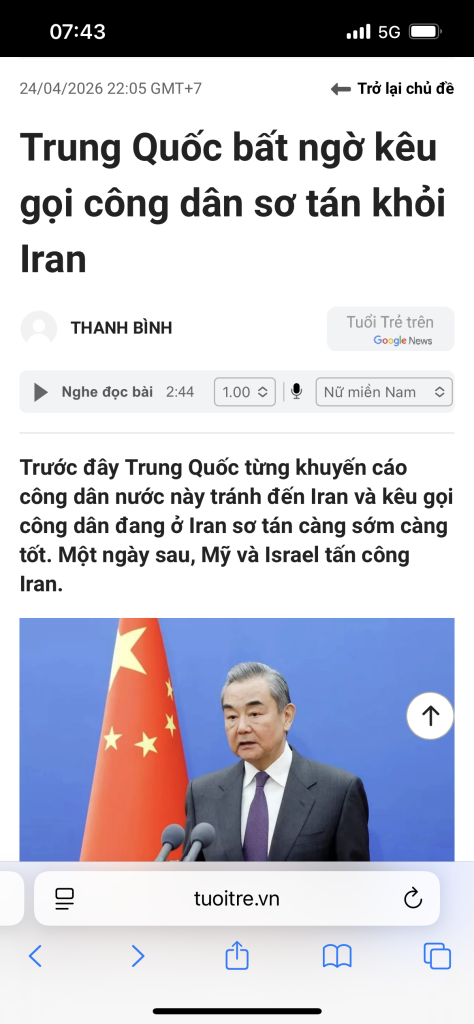Go back via Trở lại chủ đề link

[392, 89]
